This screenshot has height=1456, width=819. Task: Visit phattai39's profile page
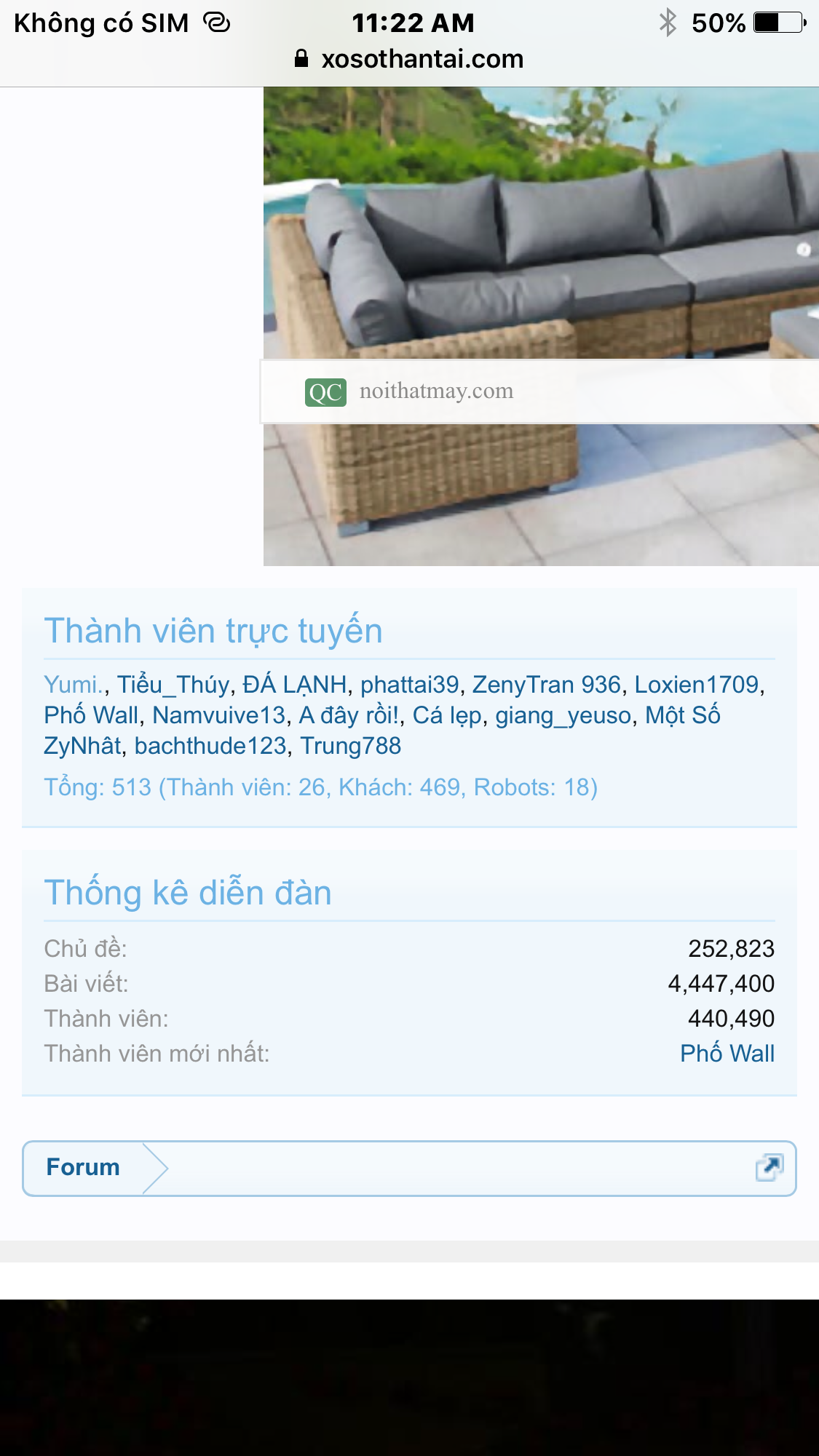pyautogui.click(x=409, y=685)
